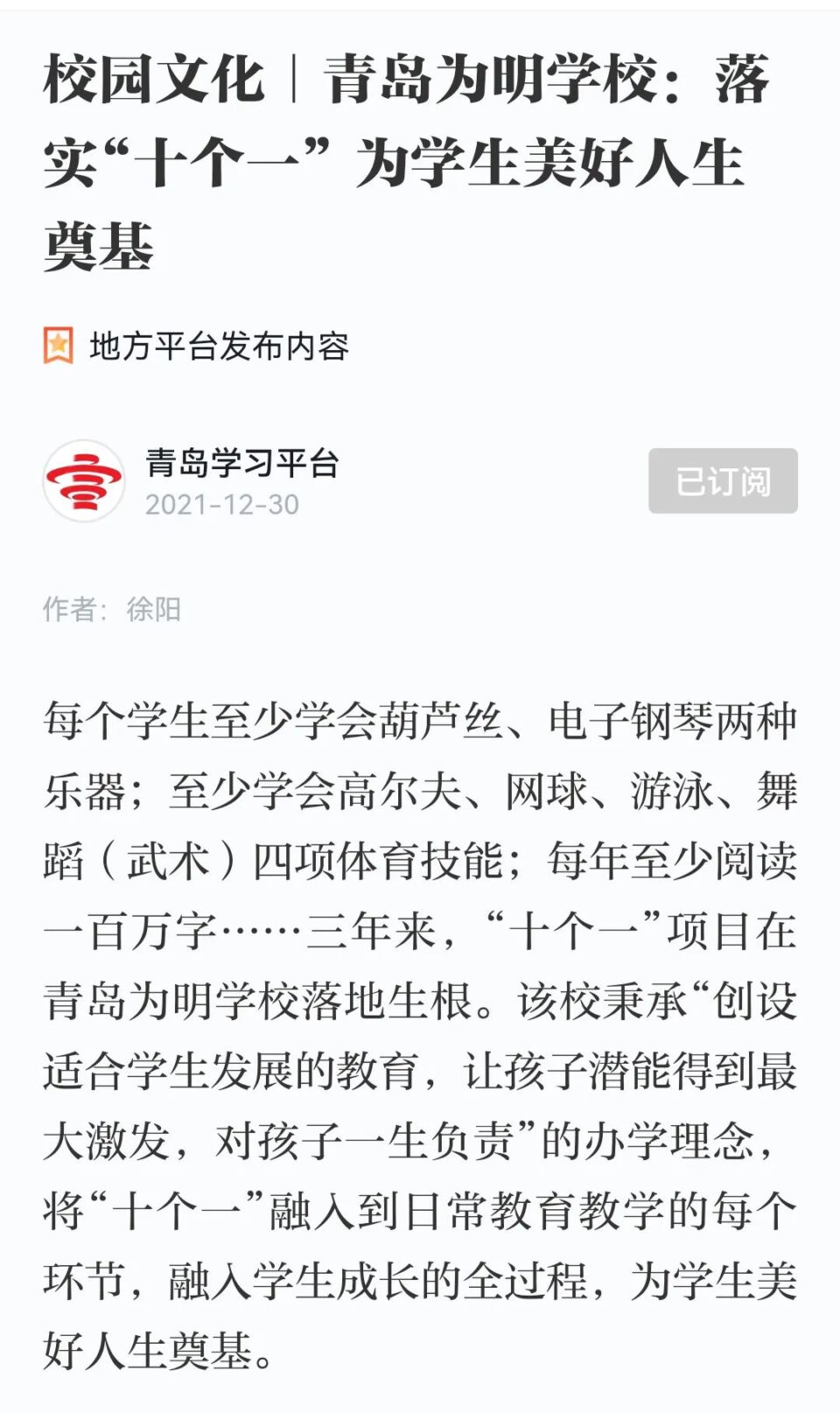
Task: Open the 青岛学习平台 publisher profile
Action: click(x=242, y=463)
